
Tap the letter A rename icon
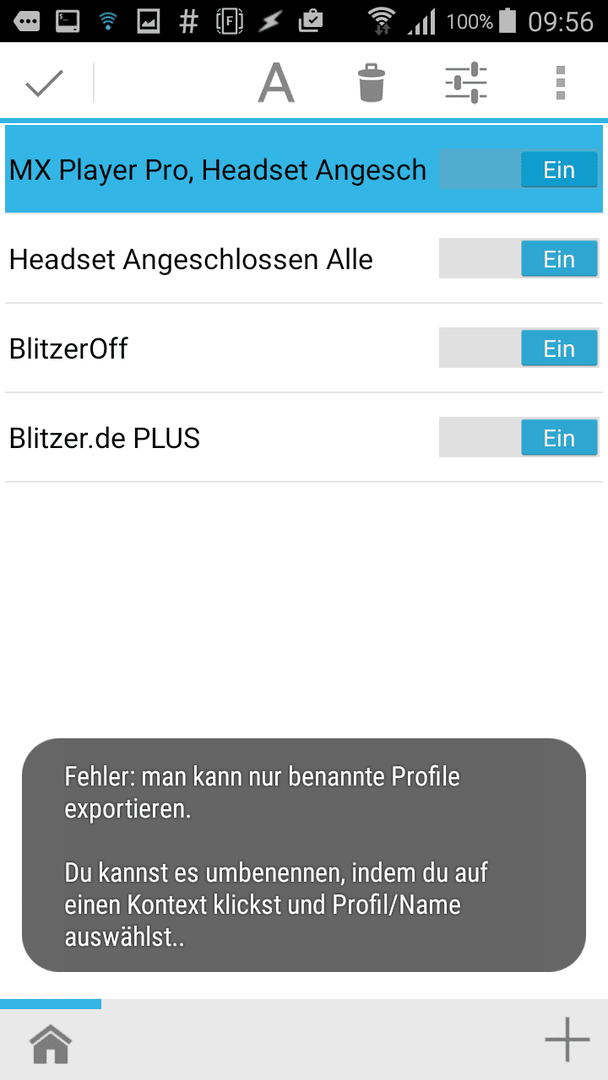coord(276,83)
